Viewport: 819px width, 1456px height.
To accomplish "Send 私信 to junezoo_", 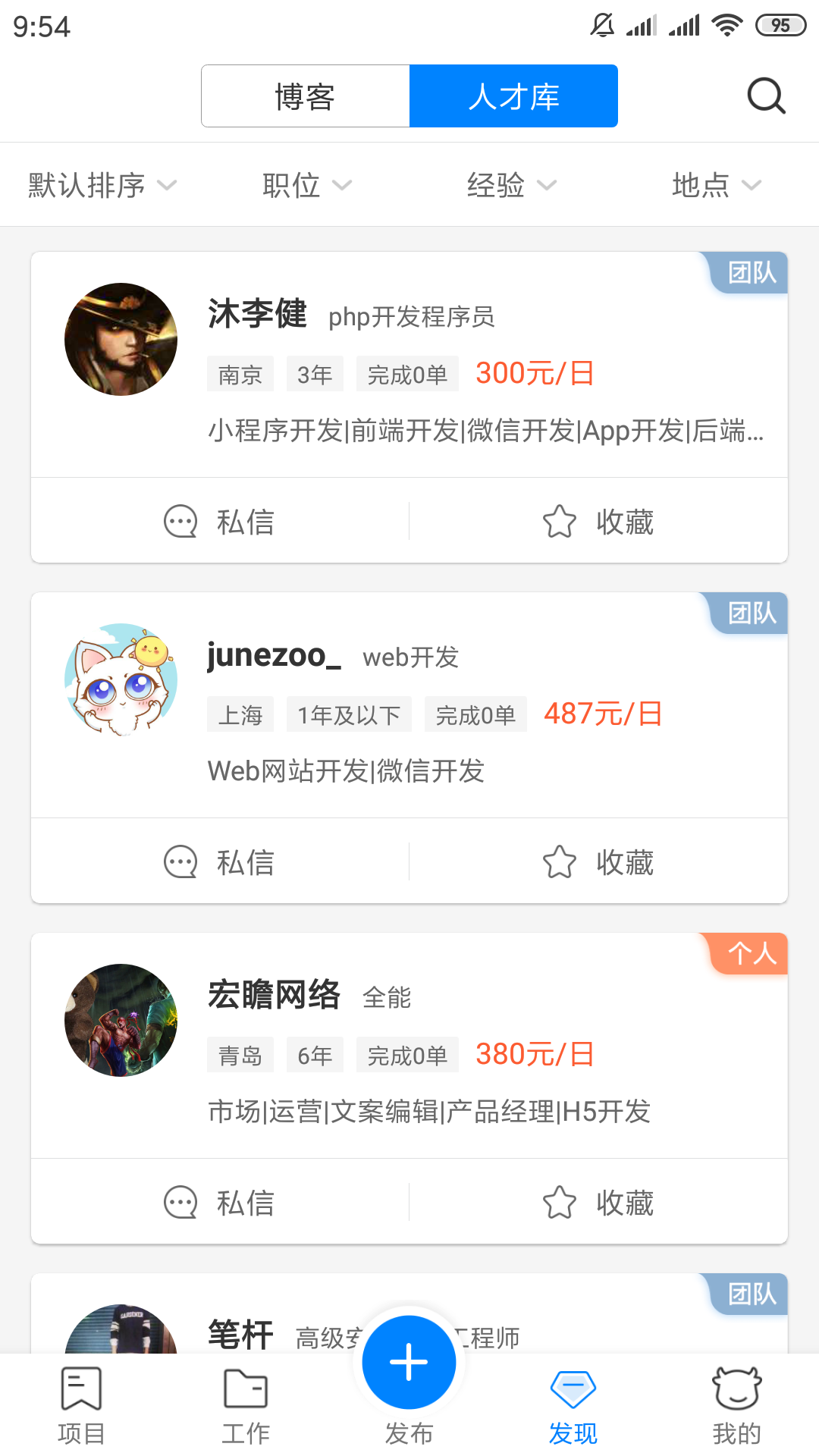I will coord(219,862).
